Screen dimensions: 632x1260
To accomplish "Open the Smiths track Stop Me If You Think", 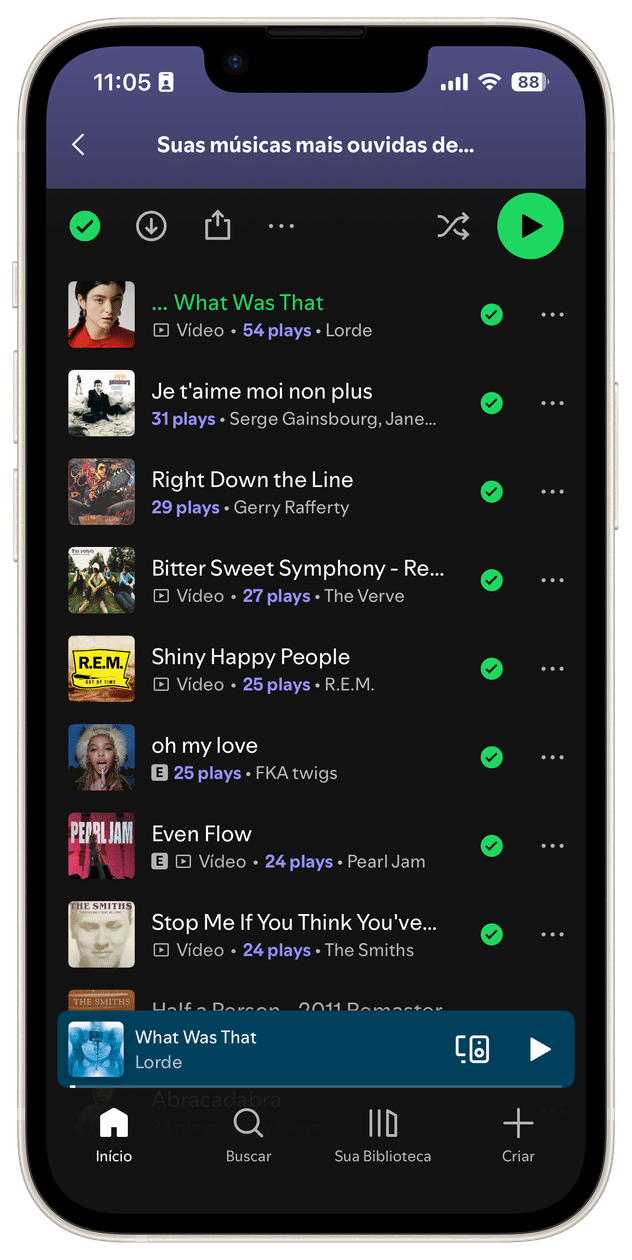I will [294, 922].
